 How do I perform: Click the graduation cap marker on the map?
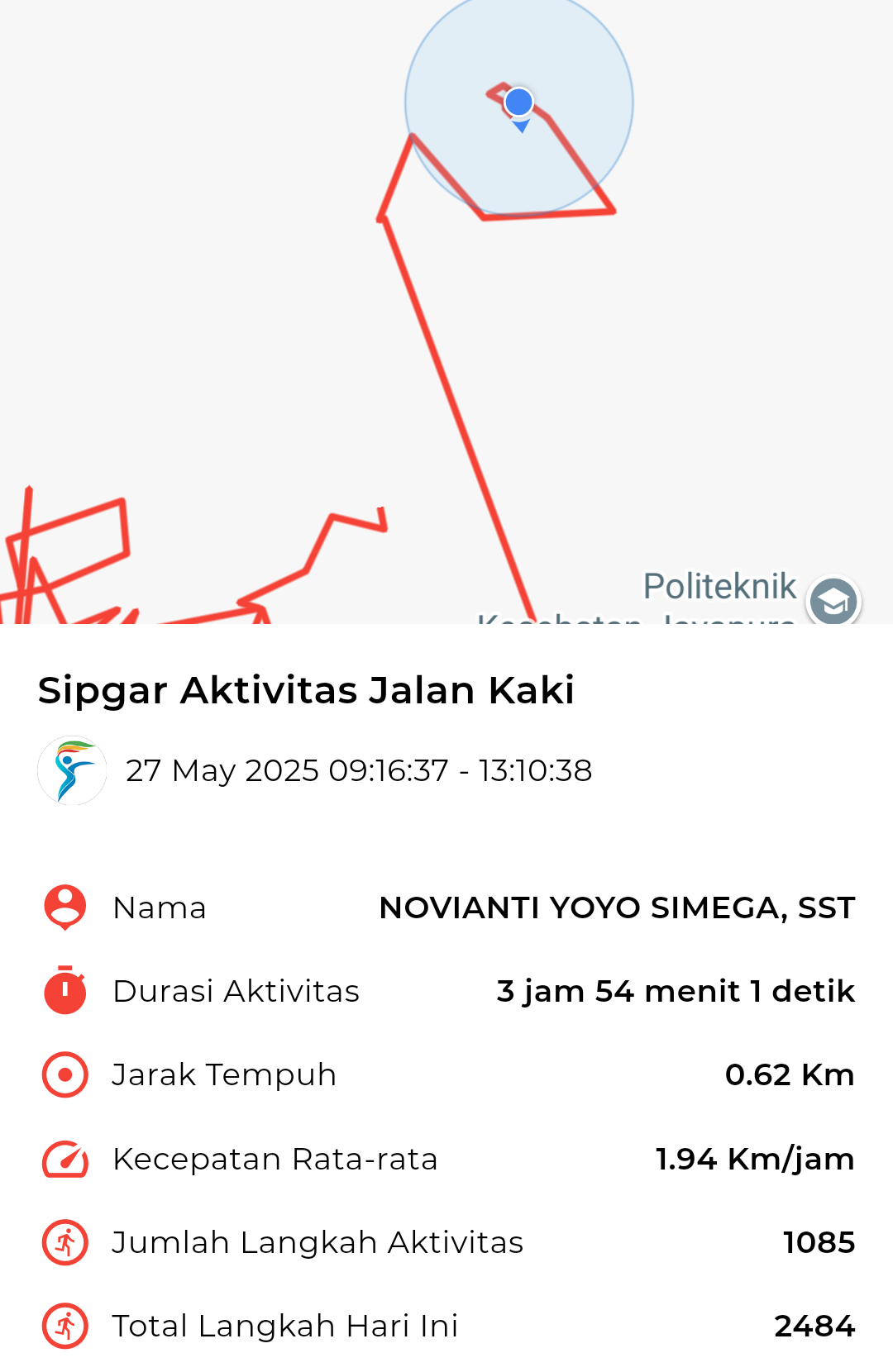[x=833, y=601]
